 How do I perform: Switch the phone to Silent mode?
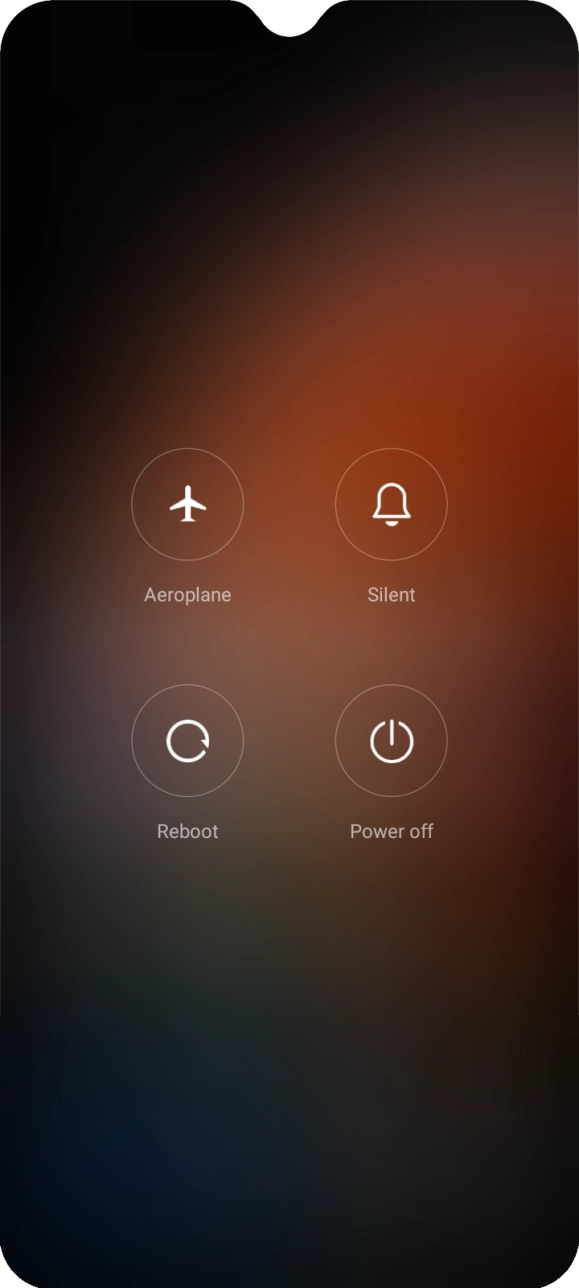tap(391, 504)
